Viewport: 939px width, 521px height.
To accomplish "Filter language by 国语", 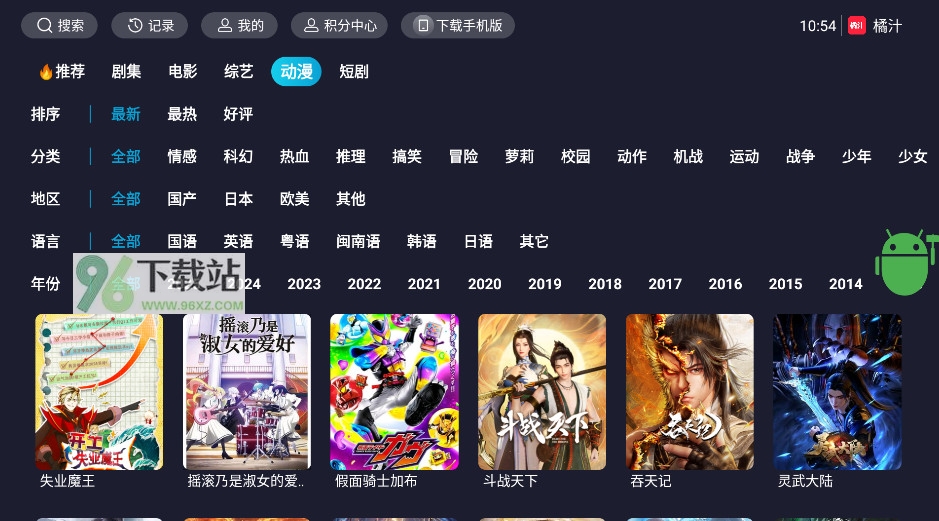I will (182, 241).
